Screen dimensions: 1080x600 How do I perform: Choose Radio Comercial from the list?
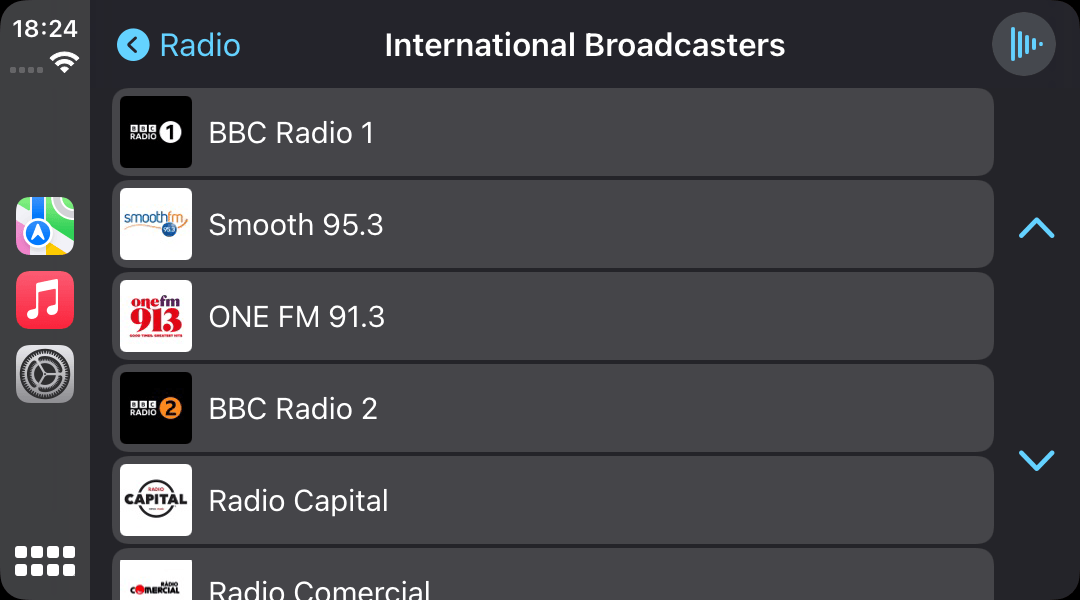click(x=552, y=578)
